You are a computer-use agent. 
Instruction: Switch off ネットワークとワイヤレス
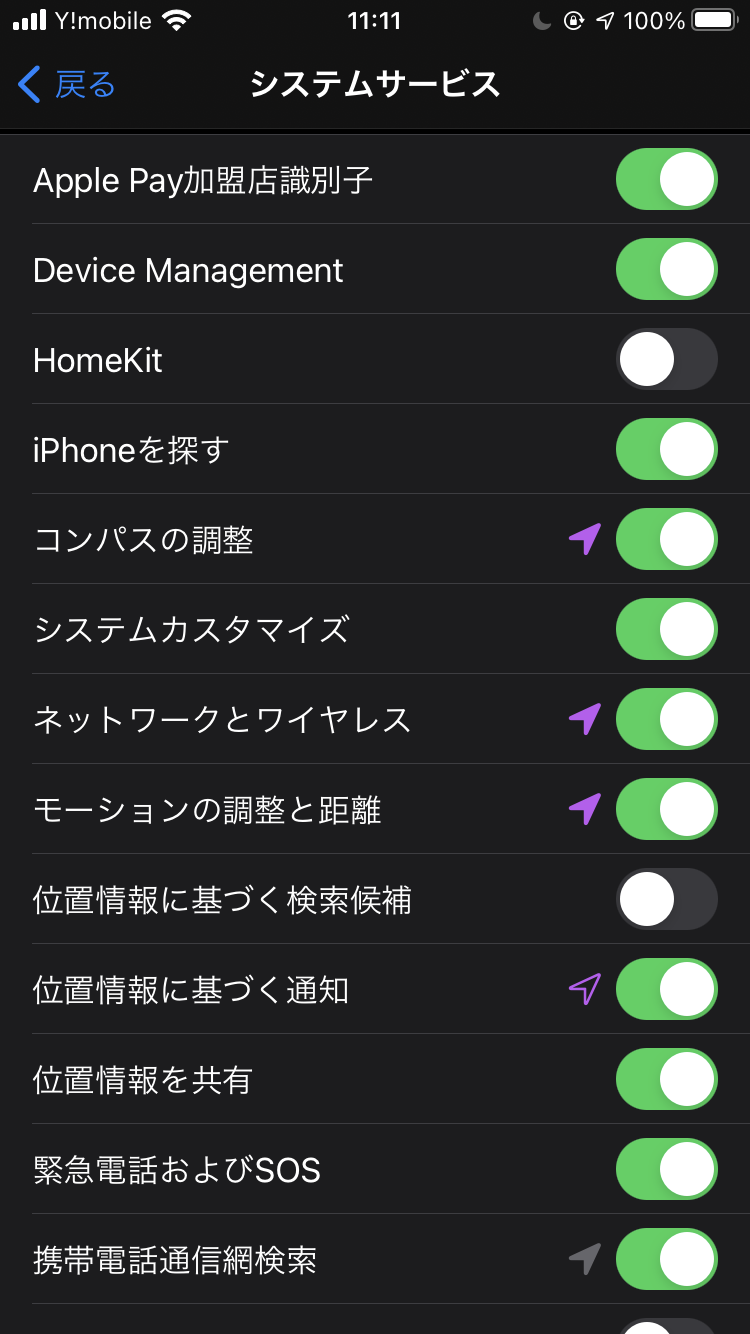666,720
